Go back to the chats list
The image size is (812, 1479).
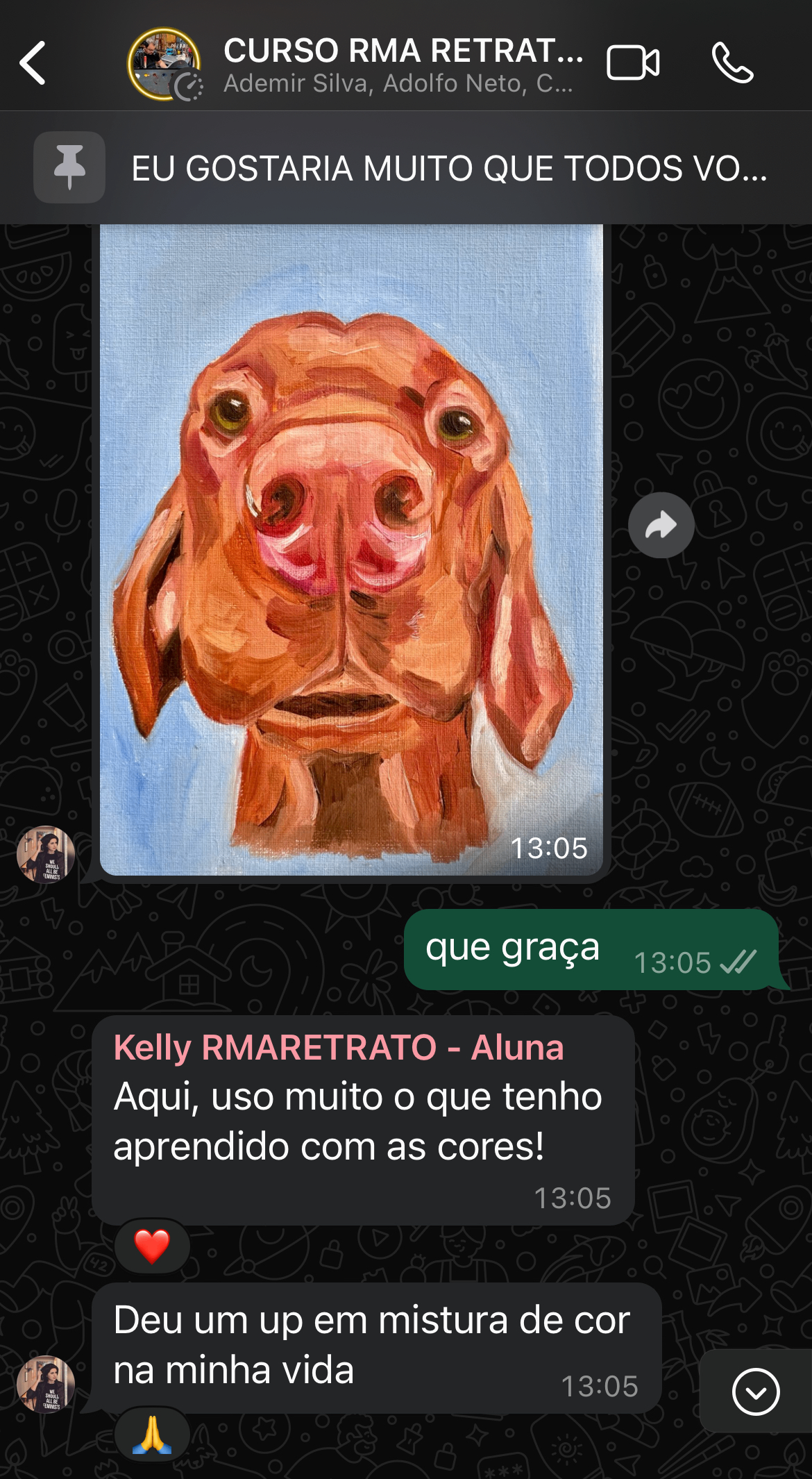pos(33,63)
